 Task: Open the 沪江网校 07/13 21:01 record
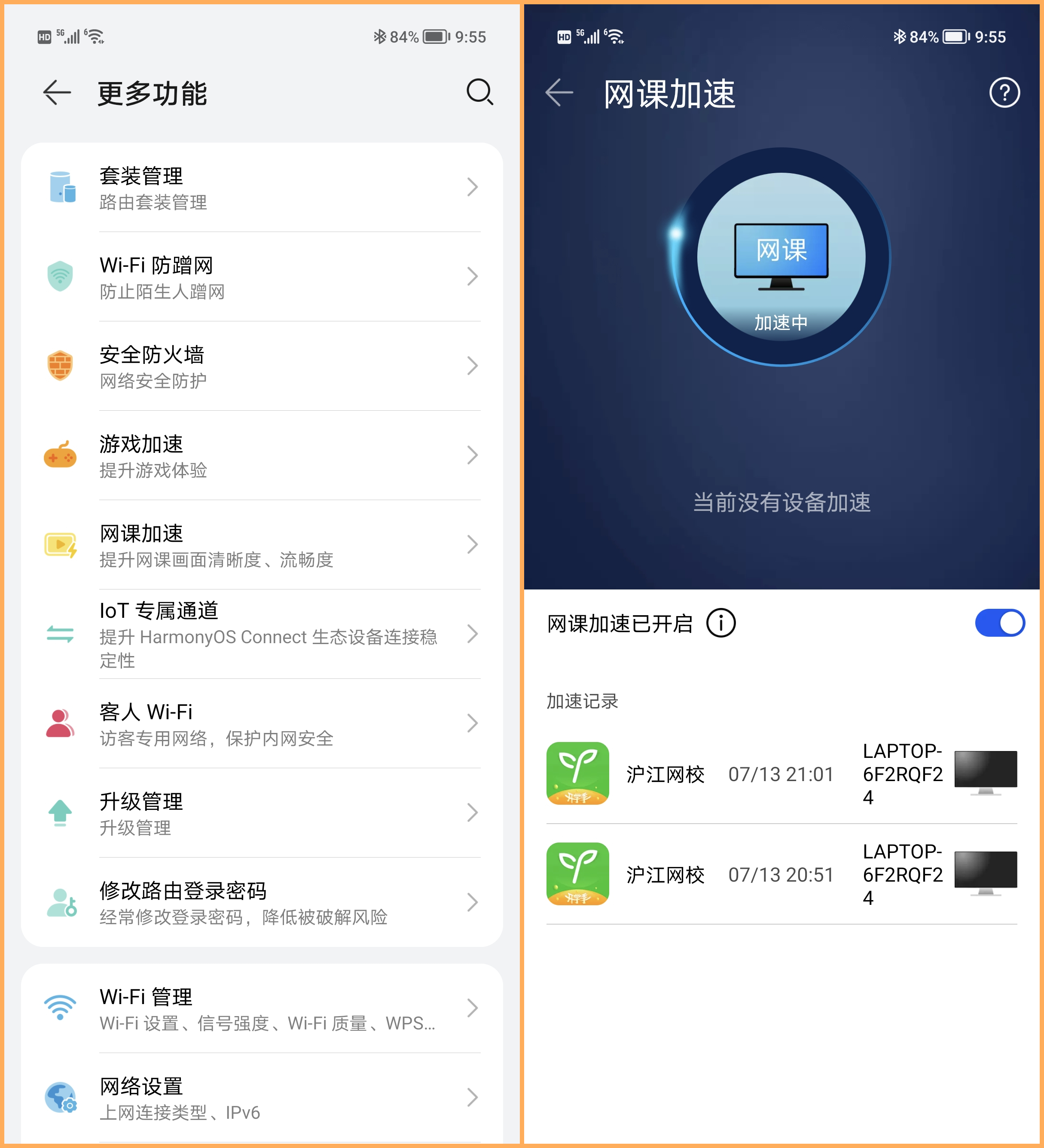pos(780,774)
